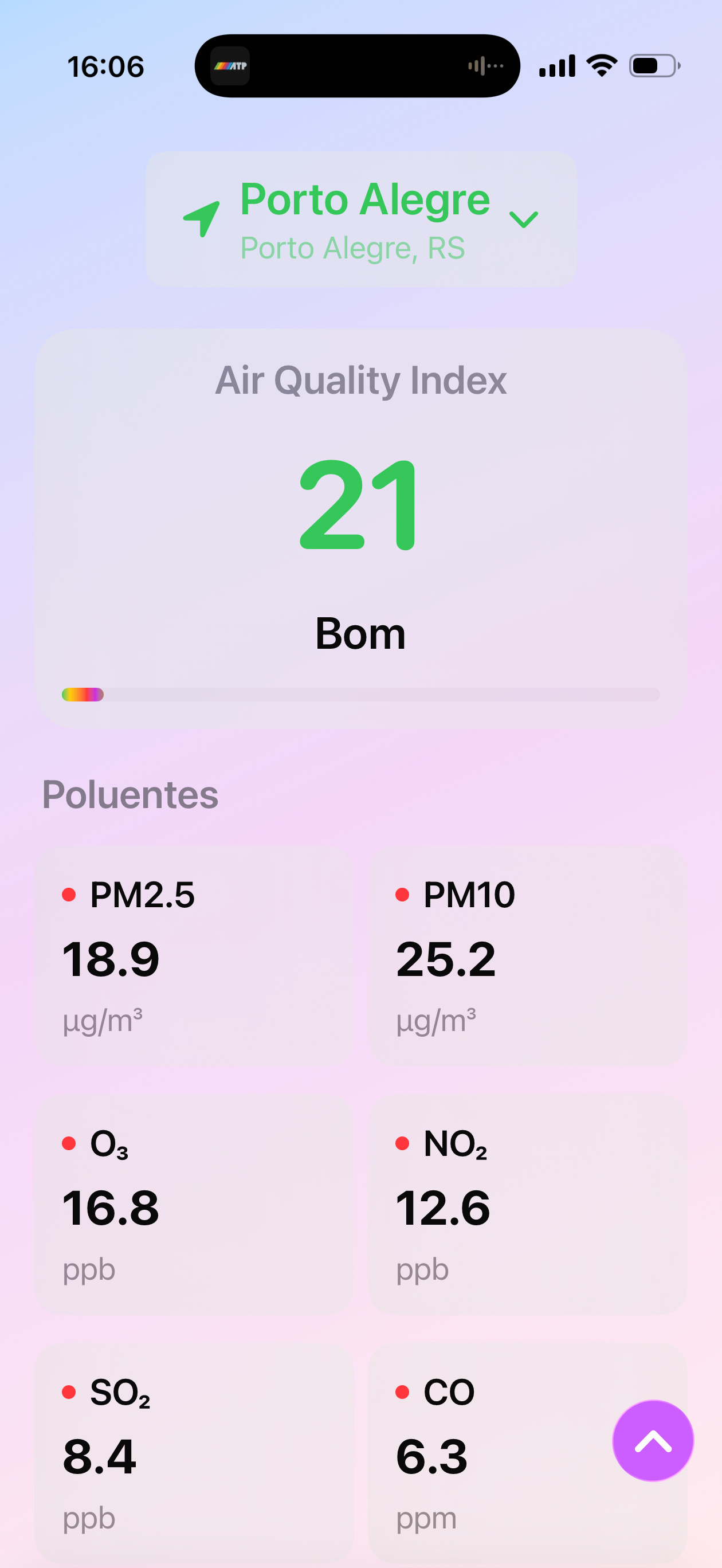Open the Porto Alegre location dropdown
Viewport: 722px width, 1568px height.
[360, 219]
